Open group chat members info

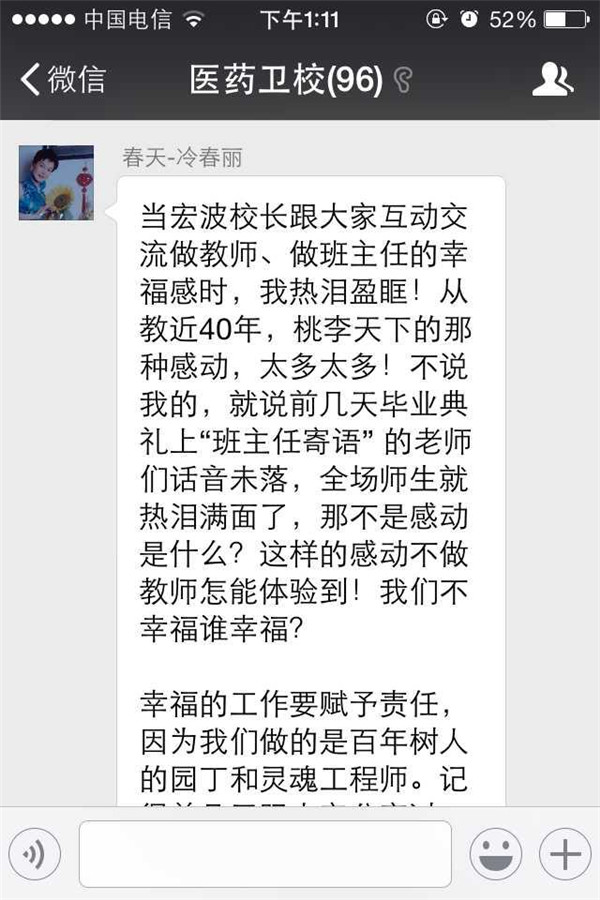click(x=552, y=80)
